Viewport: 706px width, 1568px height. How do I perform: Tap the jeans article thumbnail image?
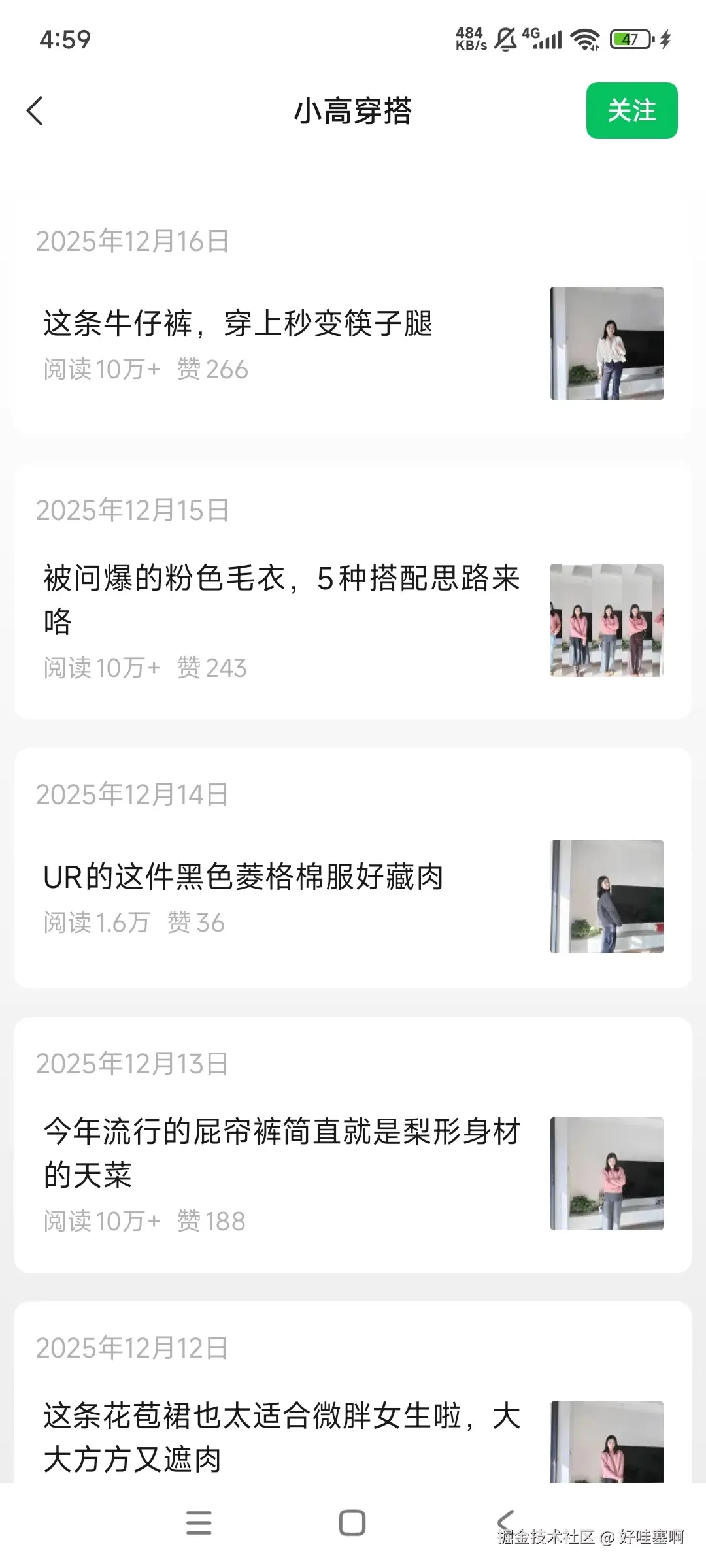(607, 343)
